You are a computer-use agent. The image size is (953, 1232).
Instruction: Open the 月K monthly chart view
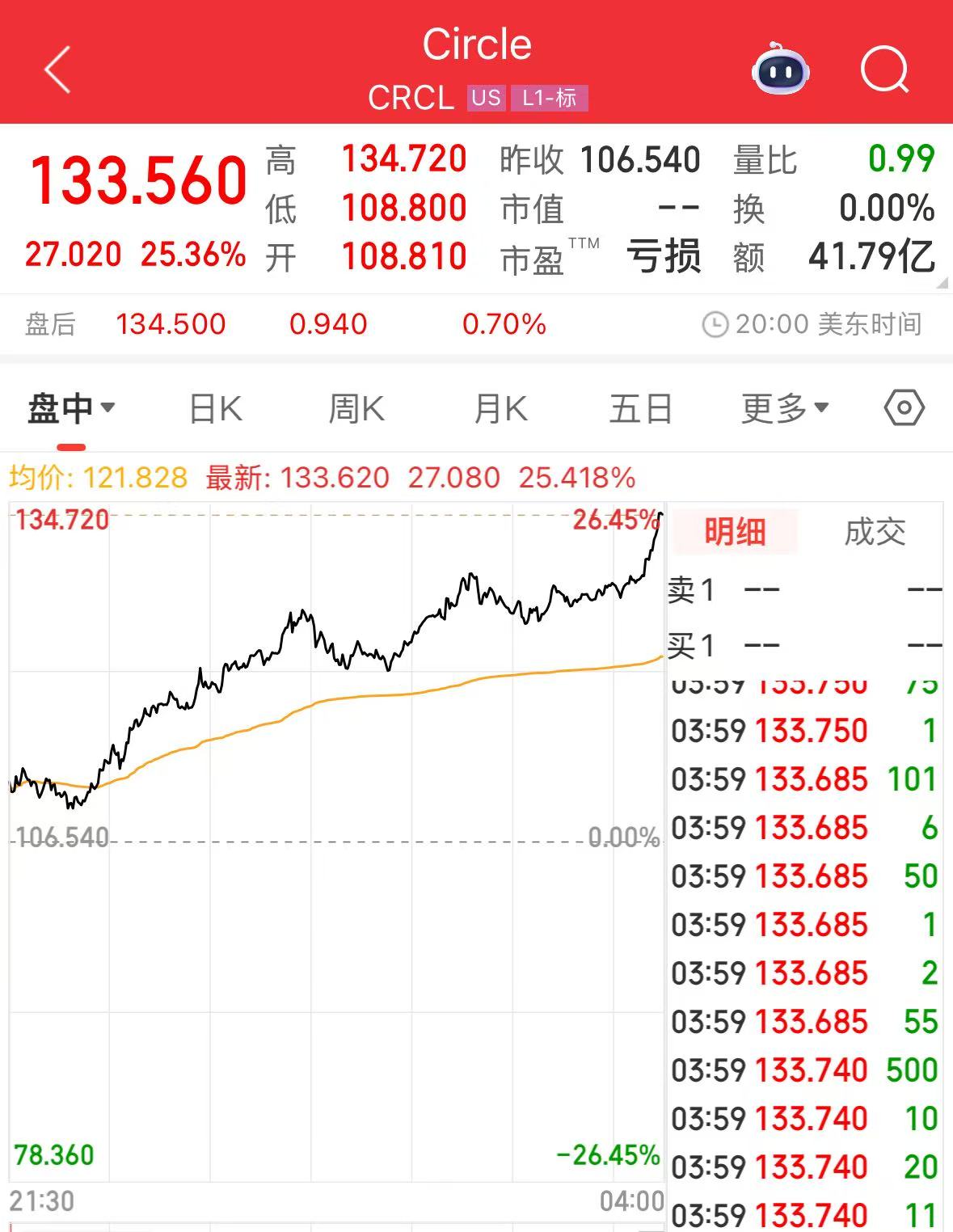[499, 408]
